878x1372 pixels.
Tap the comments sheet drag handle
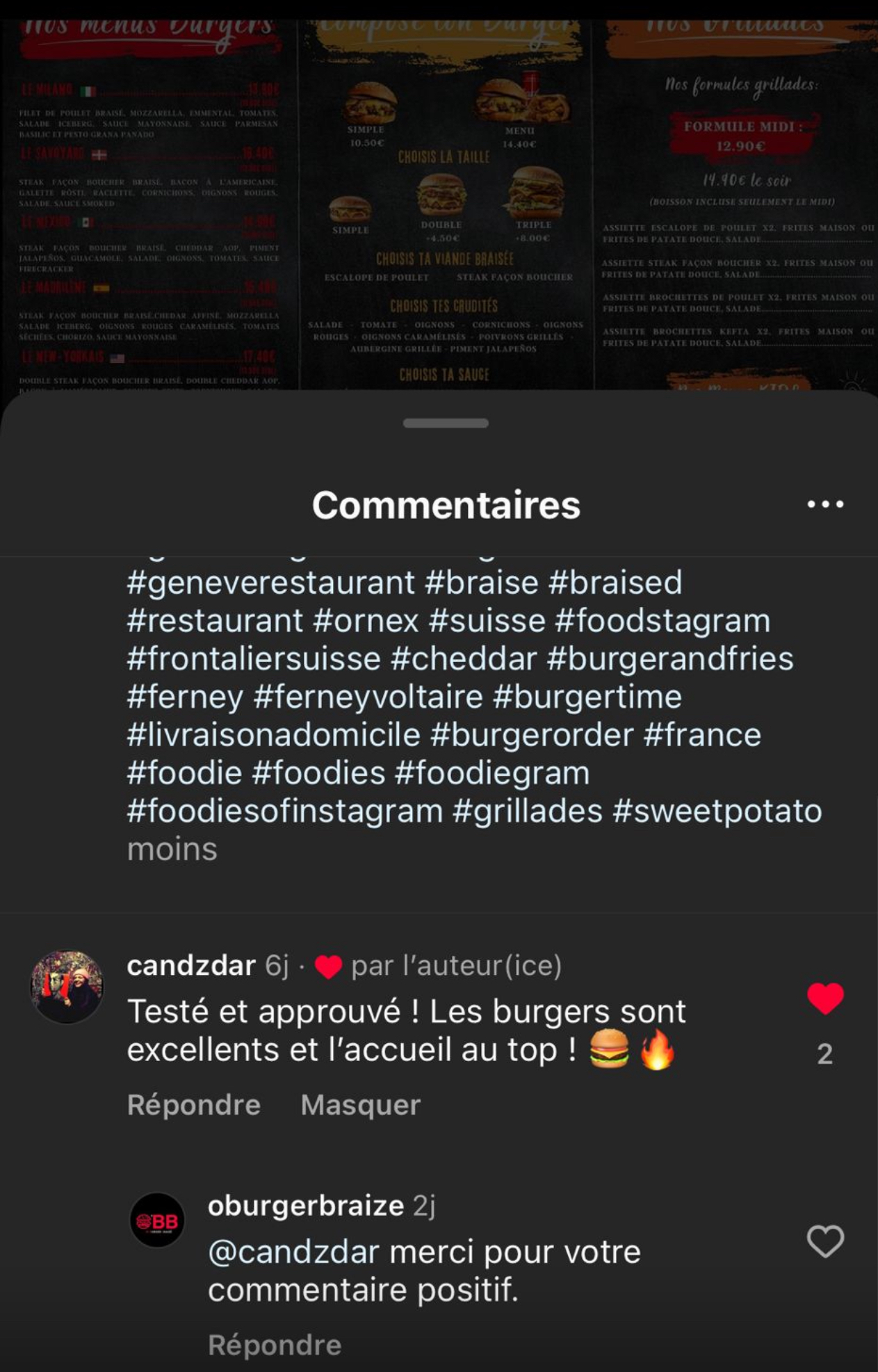pyautogui.click(x=446, y=423)
